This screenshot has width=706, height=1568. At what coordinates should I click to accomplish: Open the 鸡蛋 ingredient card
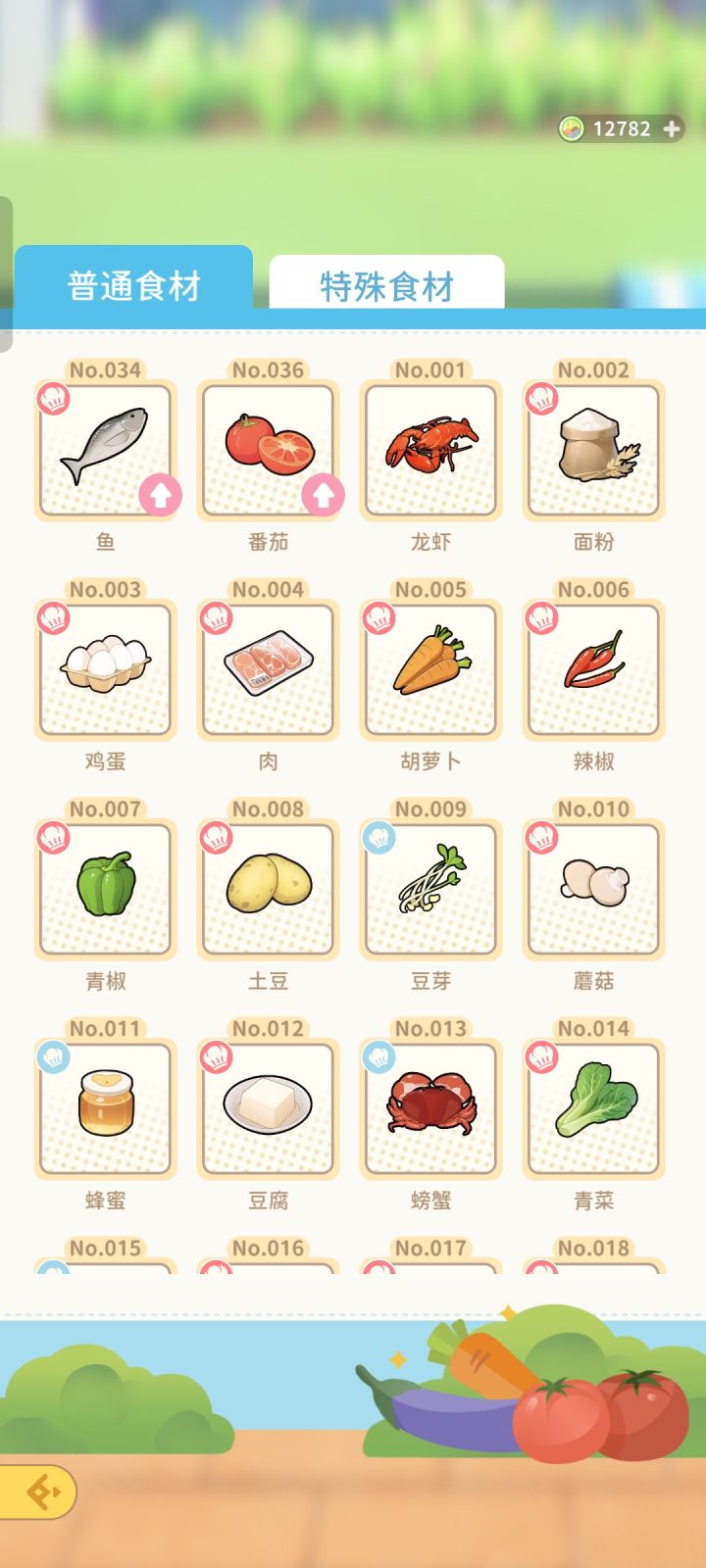[x=105, y=669]
